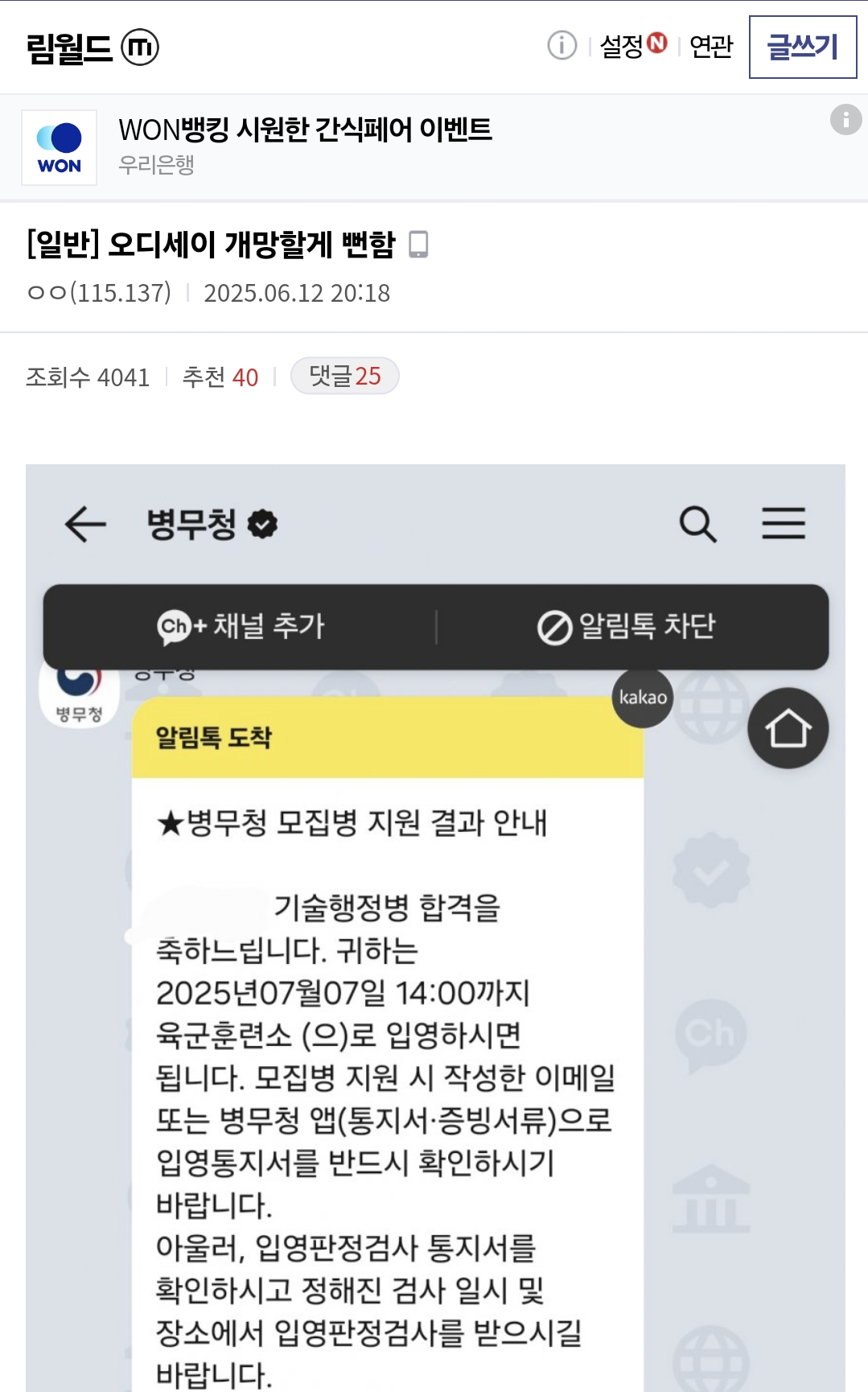Jump to the 댓글 25 comments

click(x=344, y=376)
